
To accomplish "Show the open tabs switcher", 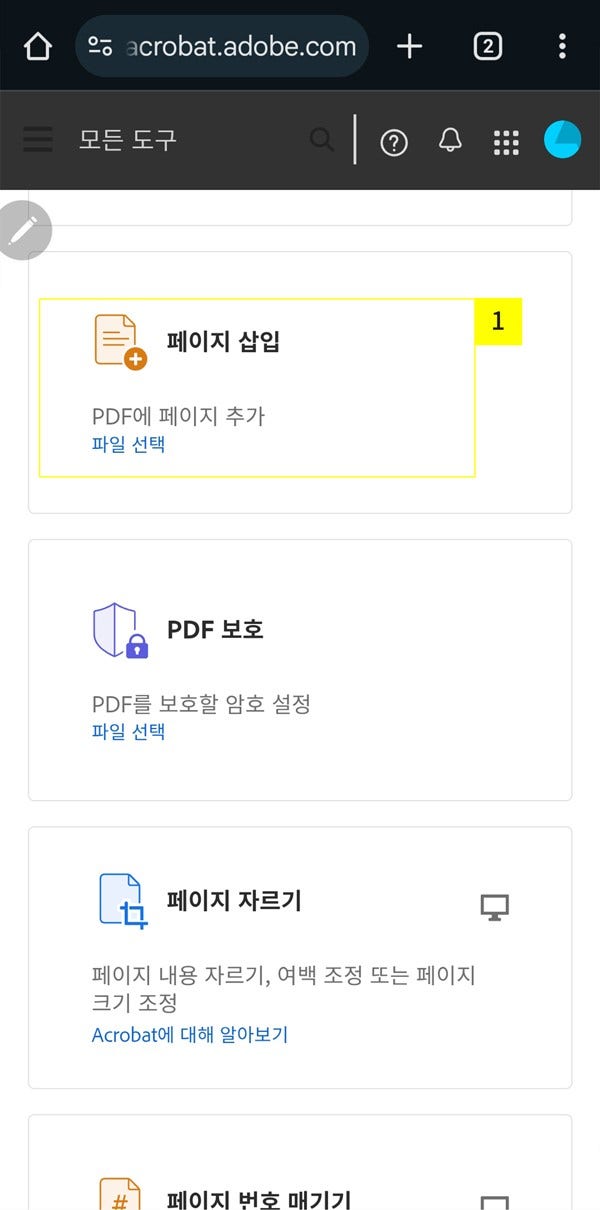I will point(487,47).
